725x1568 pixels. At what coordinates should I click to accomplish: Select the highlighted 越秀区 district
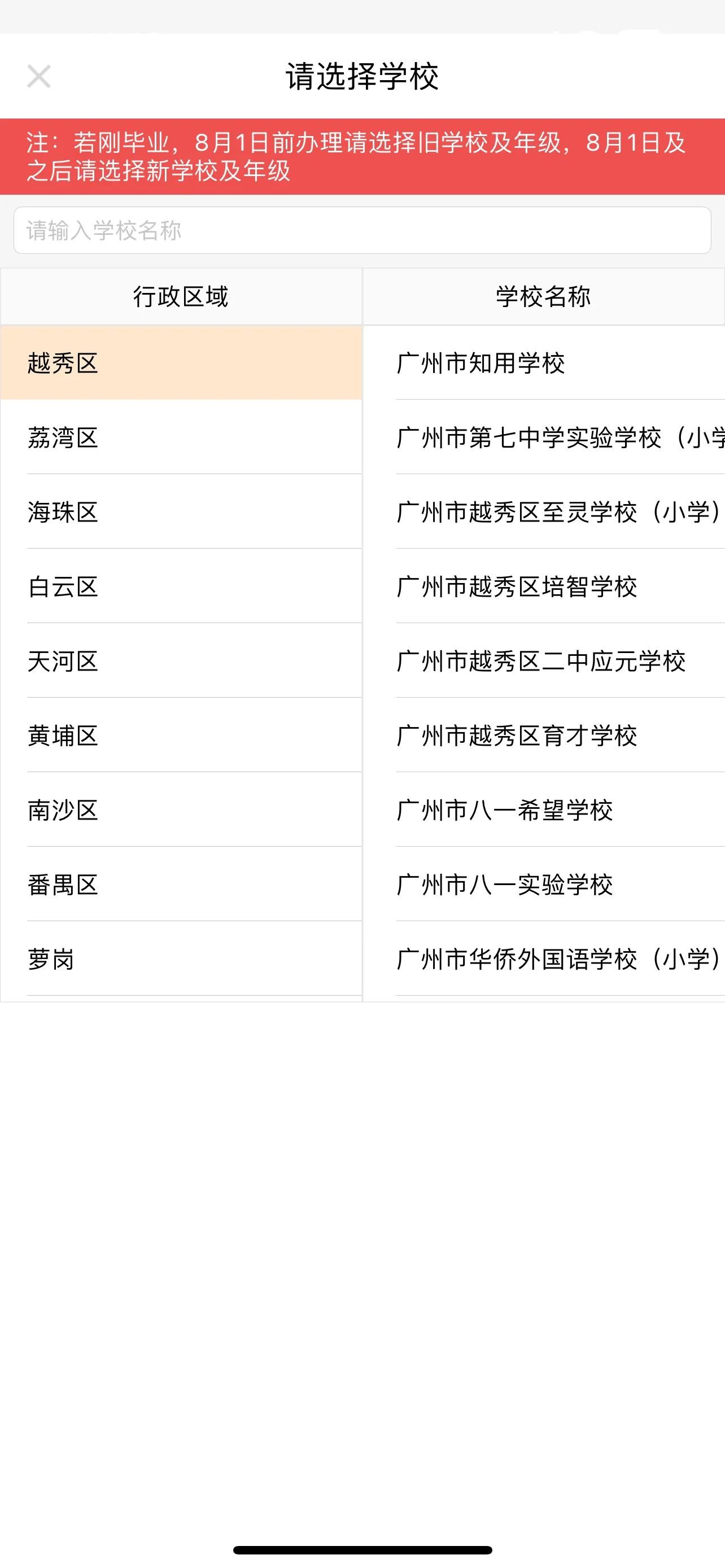tap(181, 363)
